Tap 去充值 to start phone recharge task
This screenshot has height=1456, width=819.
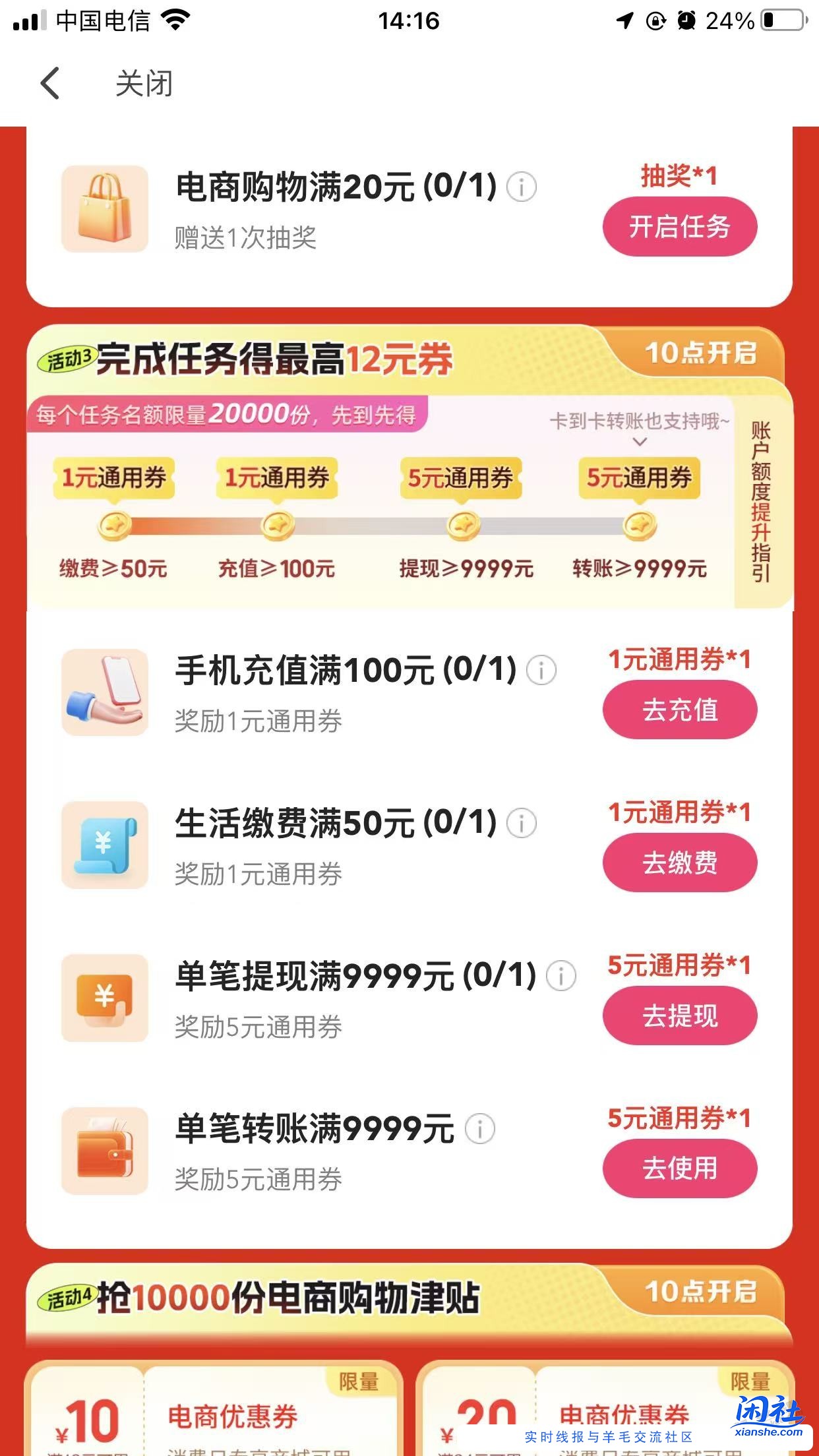click(x=679, y=710)
